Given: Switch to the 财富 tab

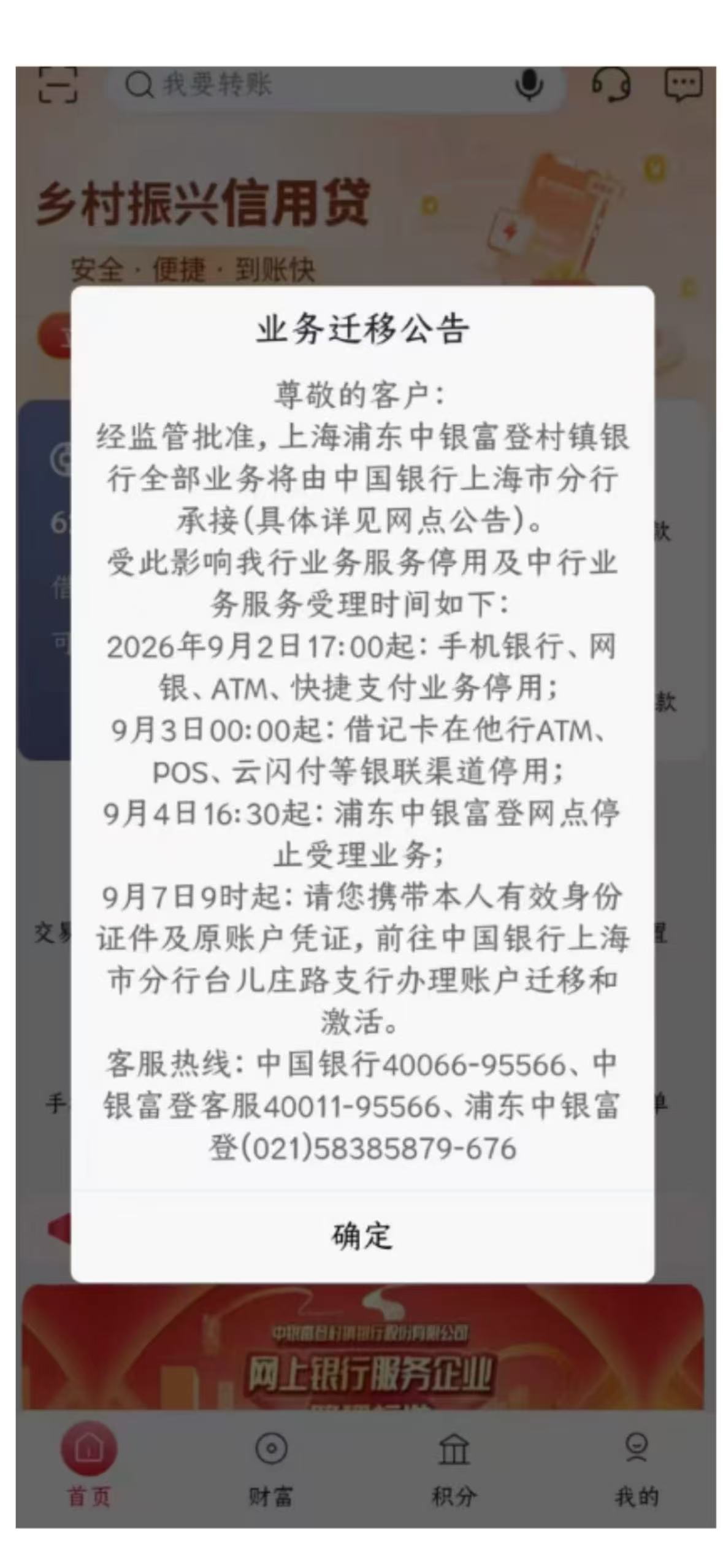Looking at the screenshot, I should tap(271, 1469).
